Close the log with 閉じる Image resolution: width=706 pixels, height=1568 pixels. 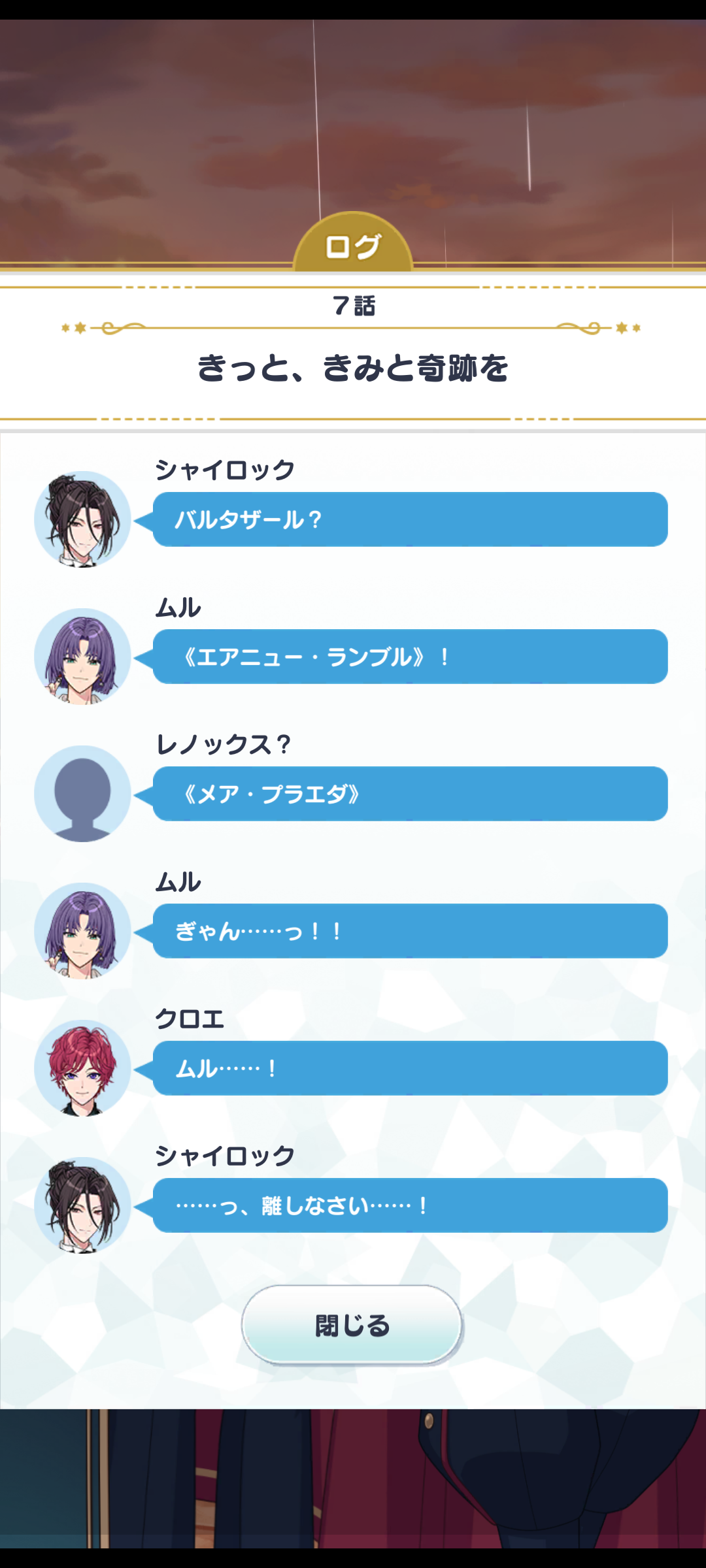(352, 1325)
